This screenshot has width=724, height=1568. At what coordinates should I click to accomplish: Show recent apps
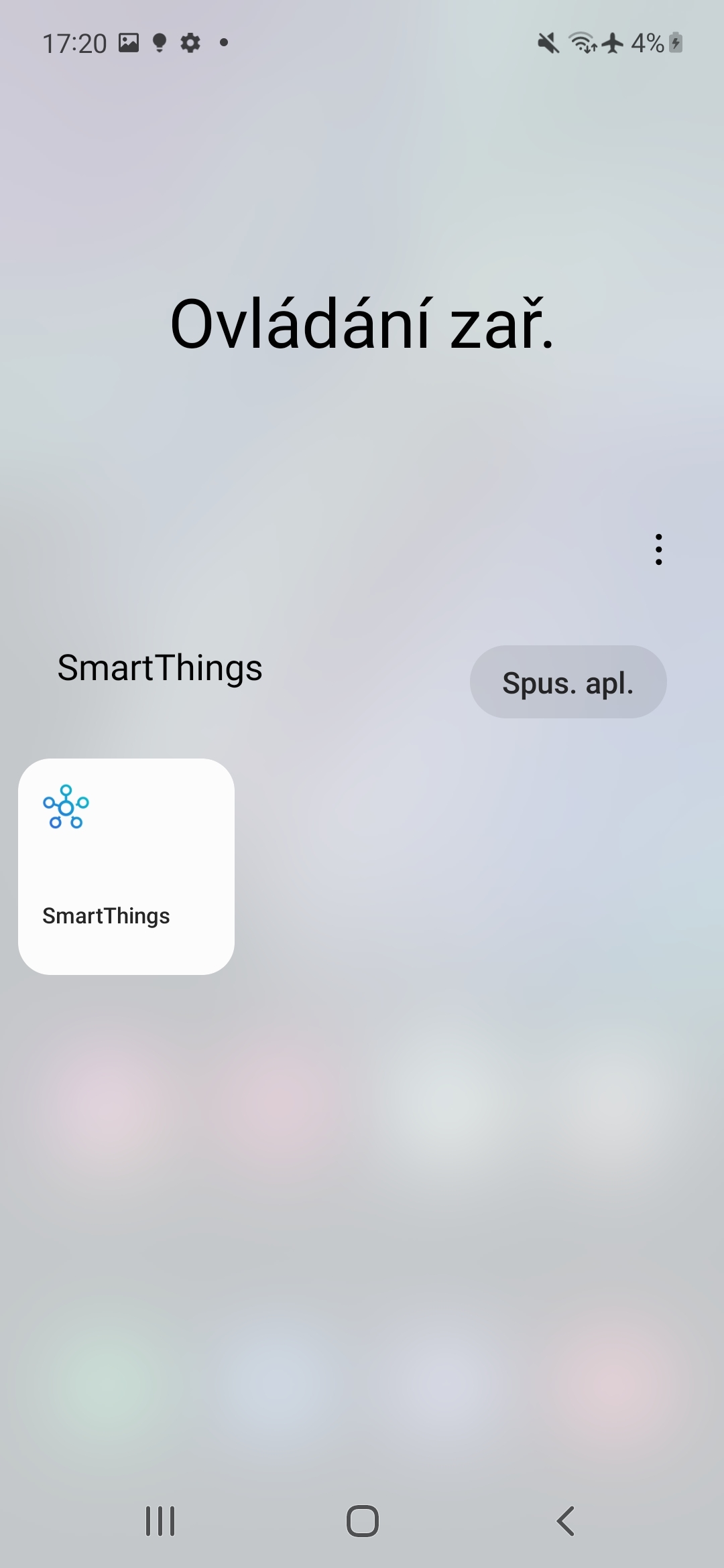pos(160,1520)
